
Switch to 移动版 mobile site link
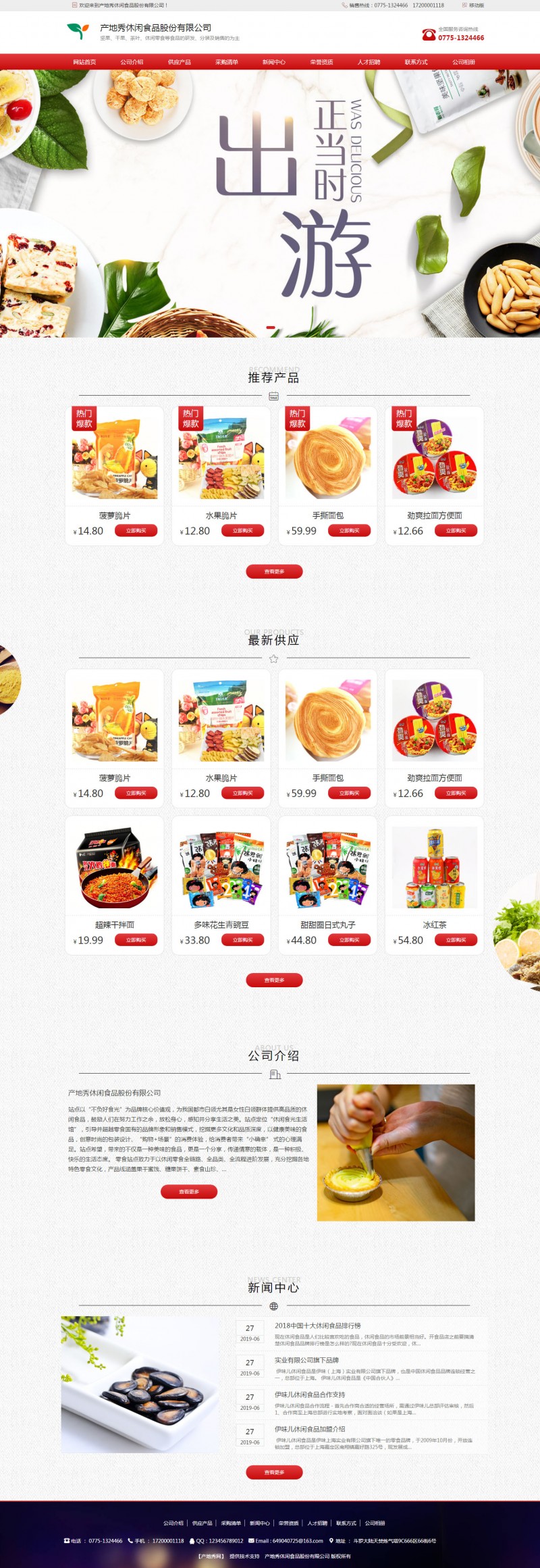pos(476,5)
